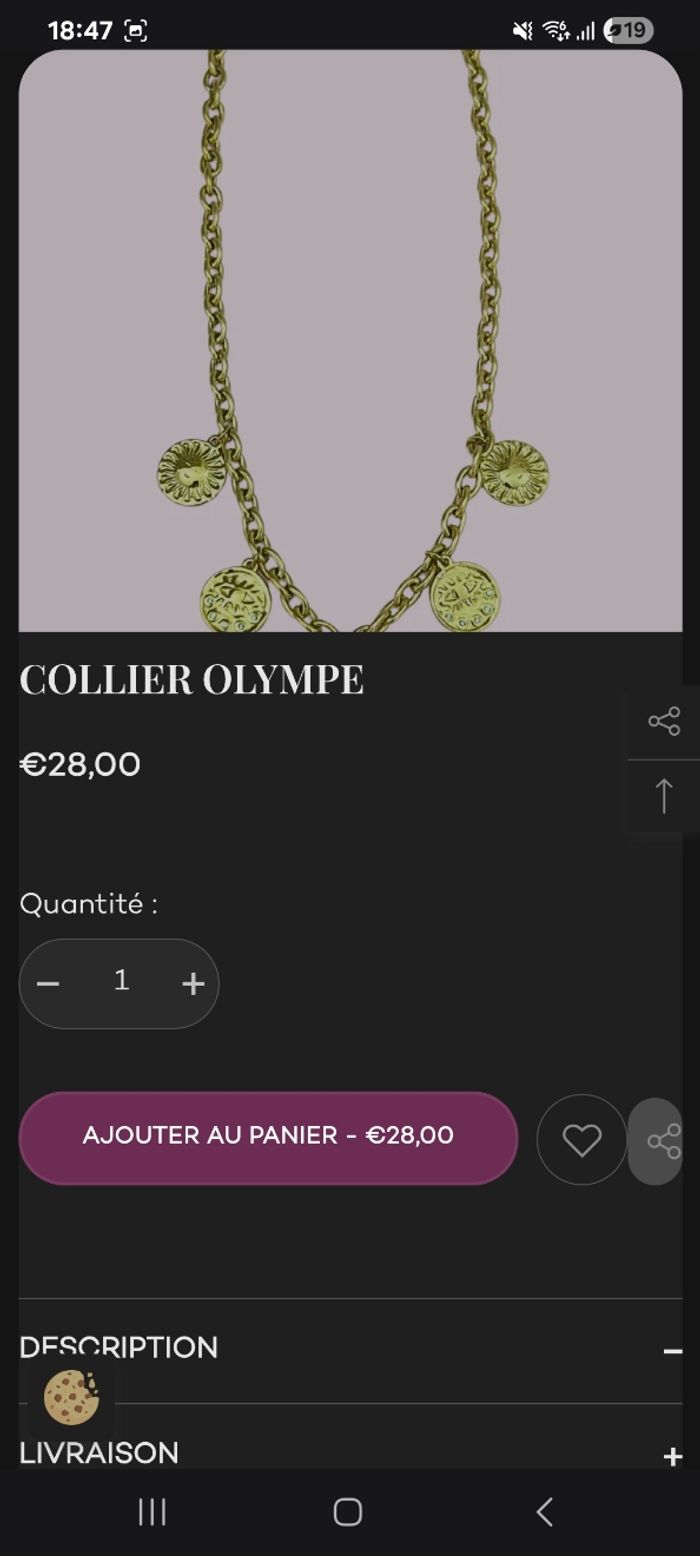Increase the quantity with the plus button

(x=193, y=984)
